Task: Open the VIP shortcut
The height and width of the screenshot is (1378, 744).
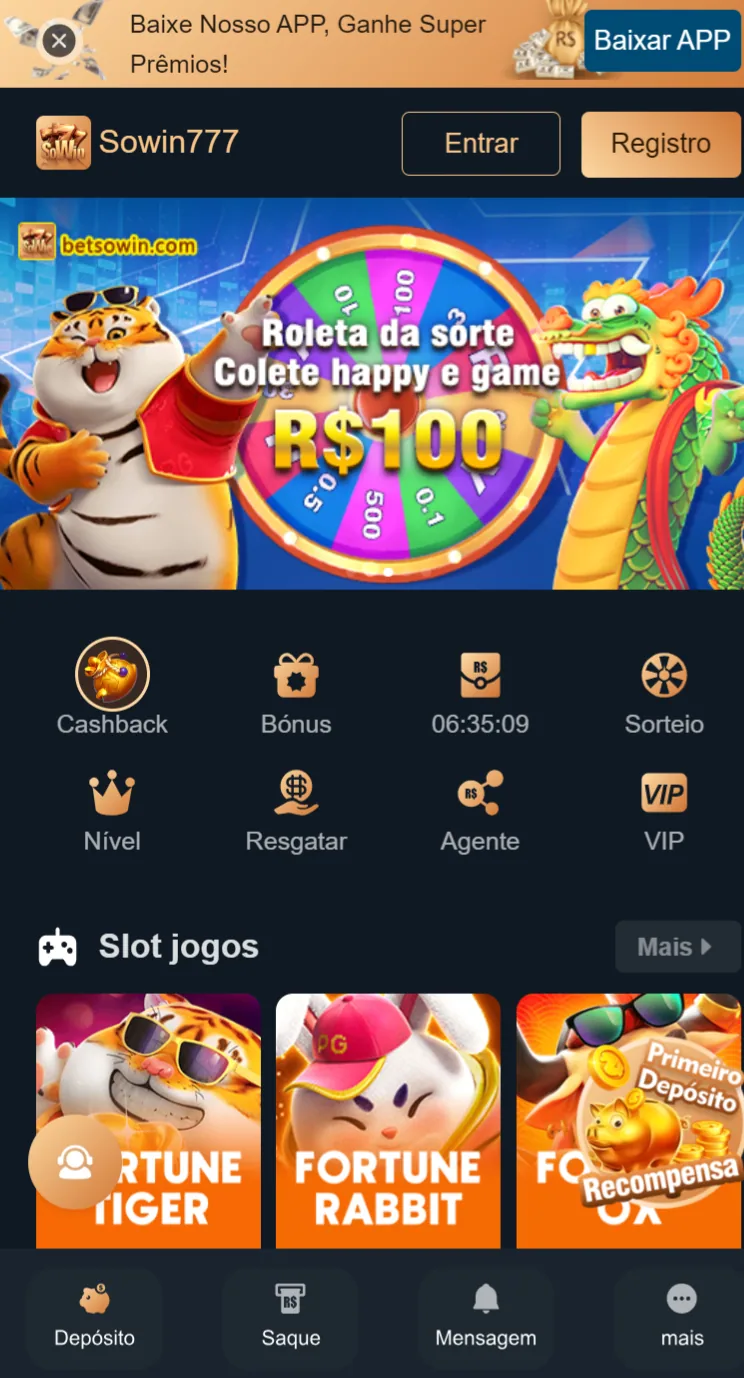Action: coord(664,808)
